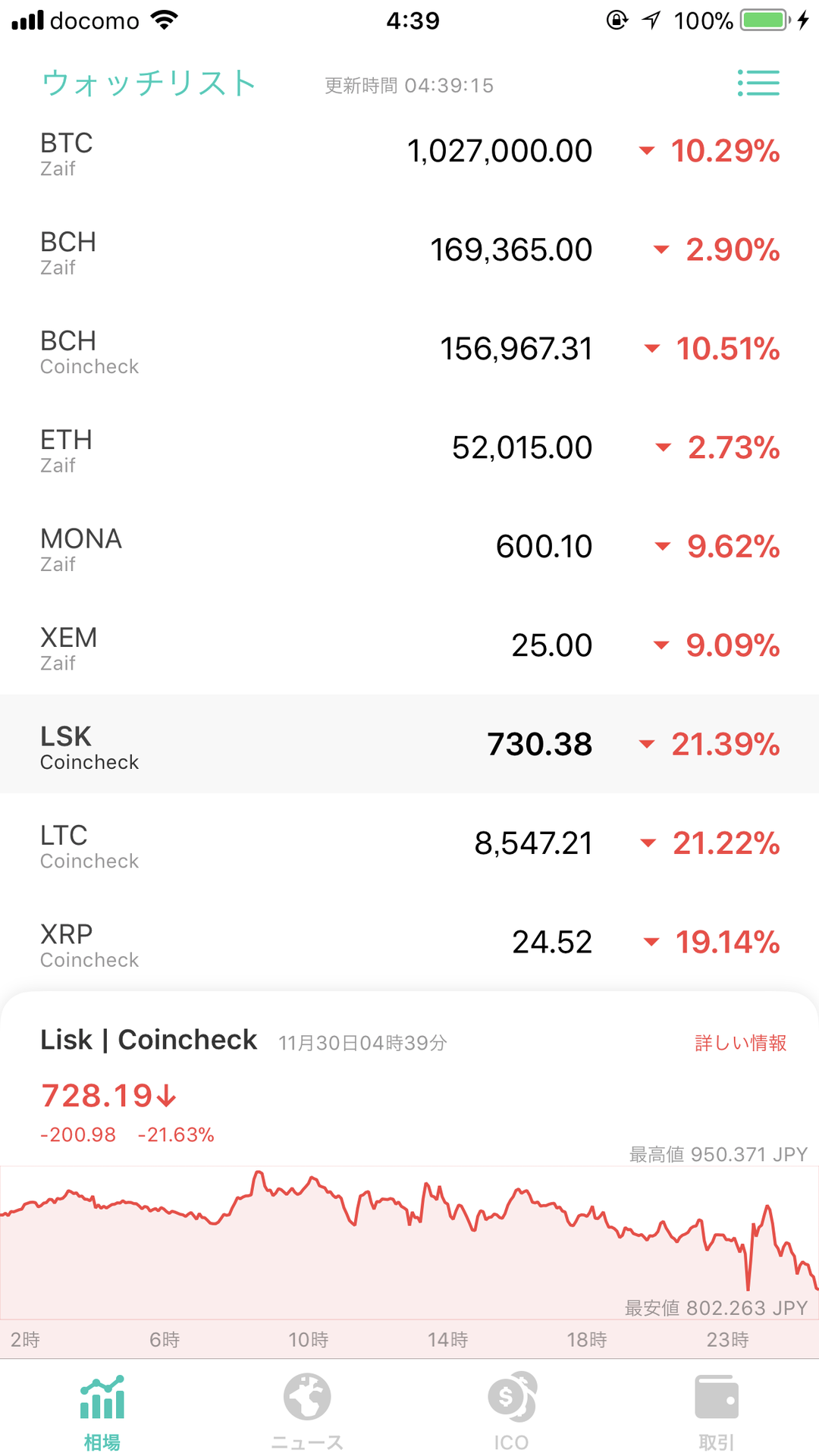Open the watchlist edit menu icon

tap(758, 83)
